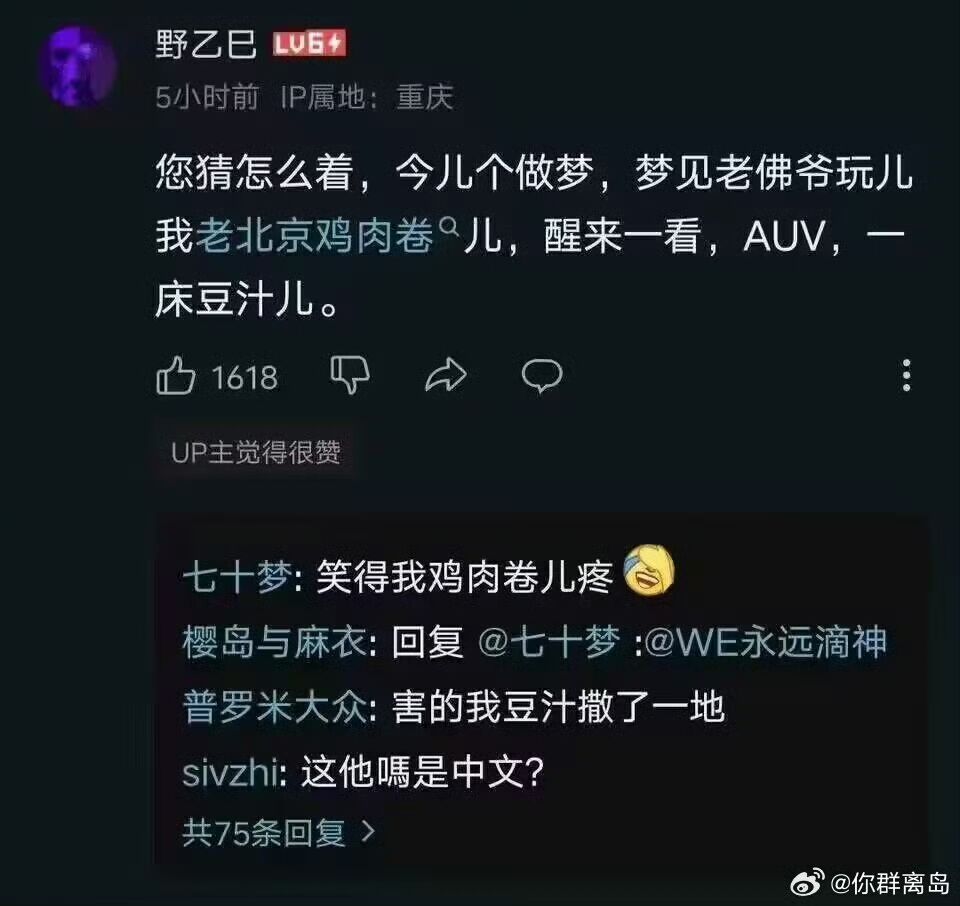
Task: Open the three-dot comment options menu
Action: (x=906, y=376)
